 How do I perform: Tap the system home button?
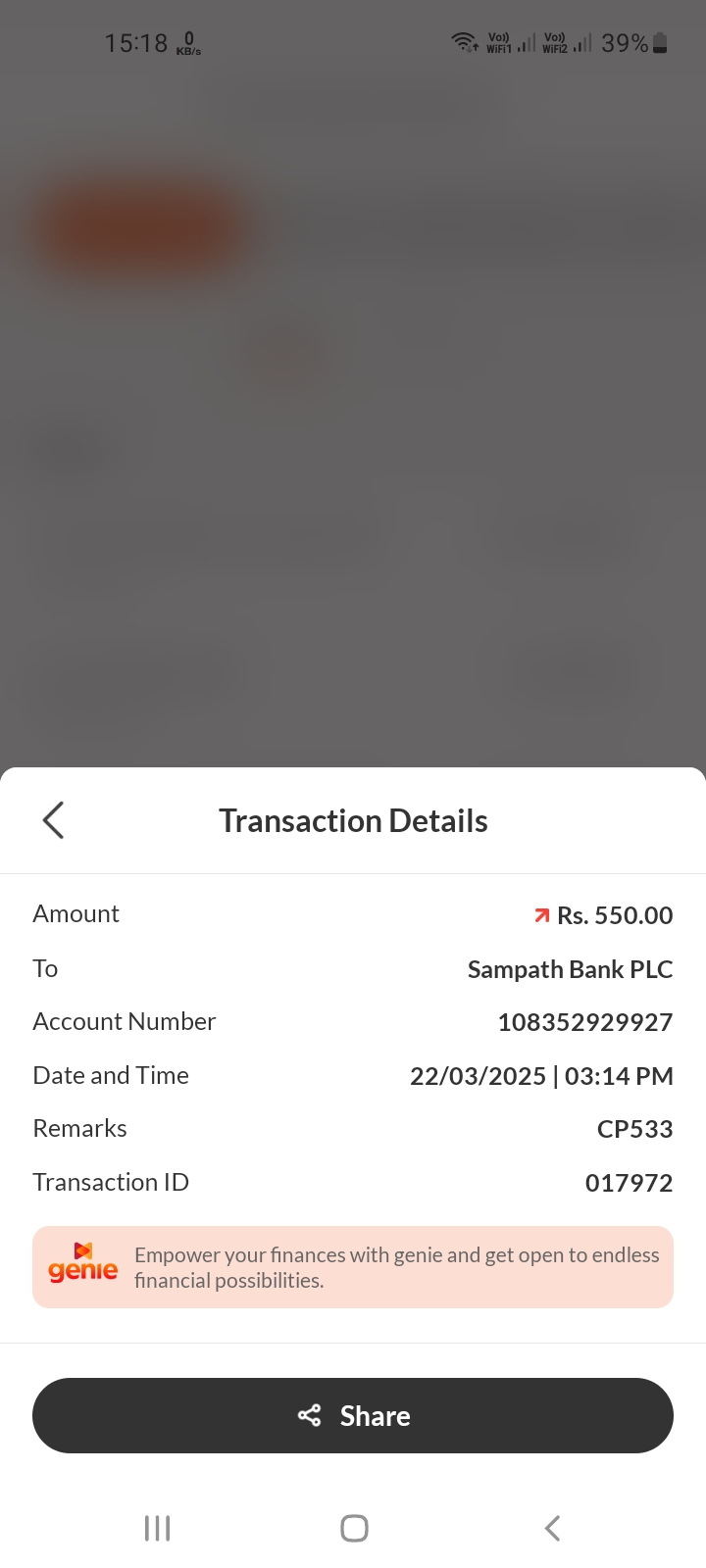(x=354, y=1528)
